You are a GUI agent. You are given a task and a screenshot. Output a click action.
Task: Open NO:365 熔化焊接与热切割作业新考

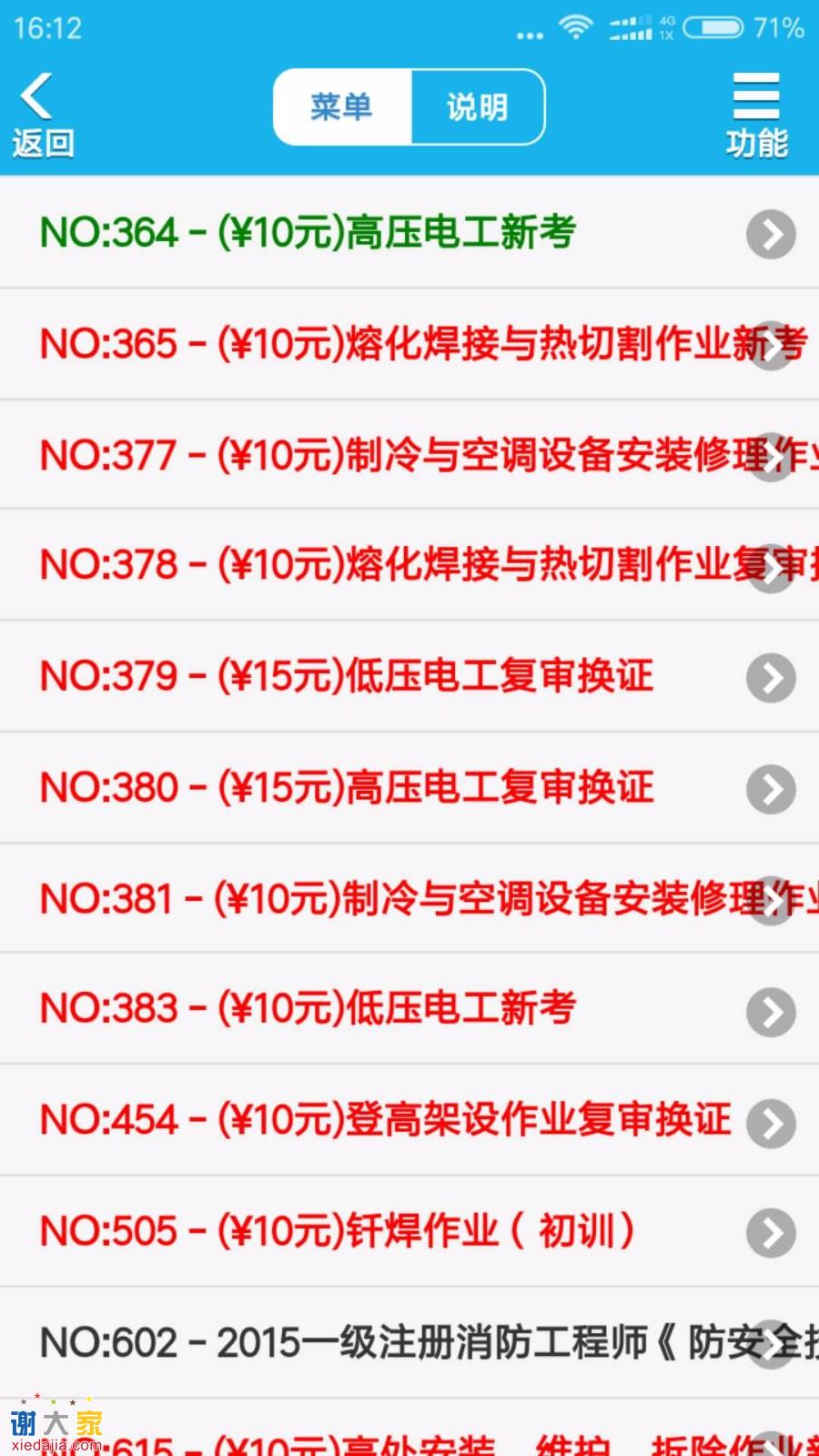(409, 344)
